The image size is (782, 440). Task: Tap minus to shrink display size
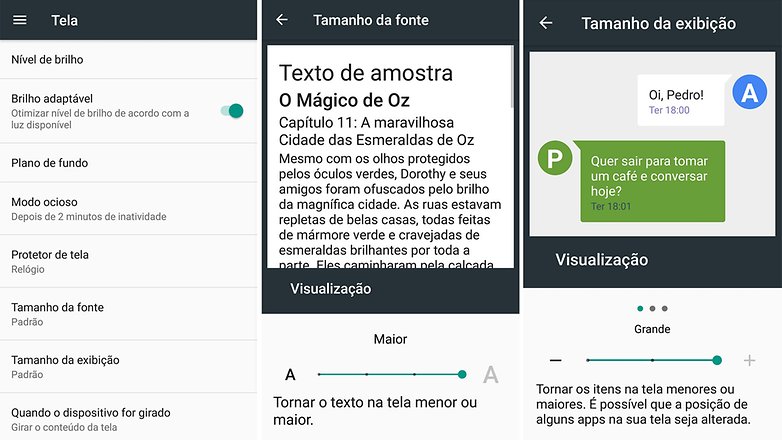pyautogui.click(x=556, y=360)
